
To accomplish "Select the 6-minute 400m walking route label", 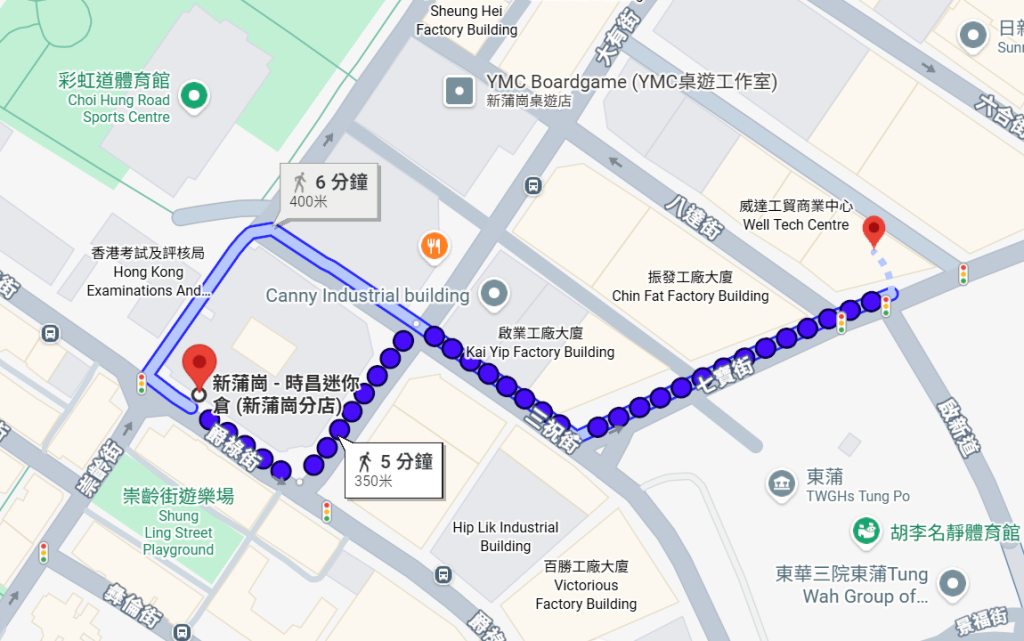I will point(330,190).
